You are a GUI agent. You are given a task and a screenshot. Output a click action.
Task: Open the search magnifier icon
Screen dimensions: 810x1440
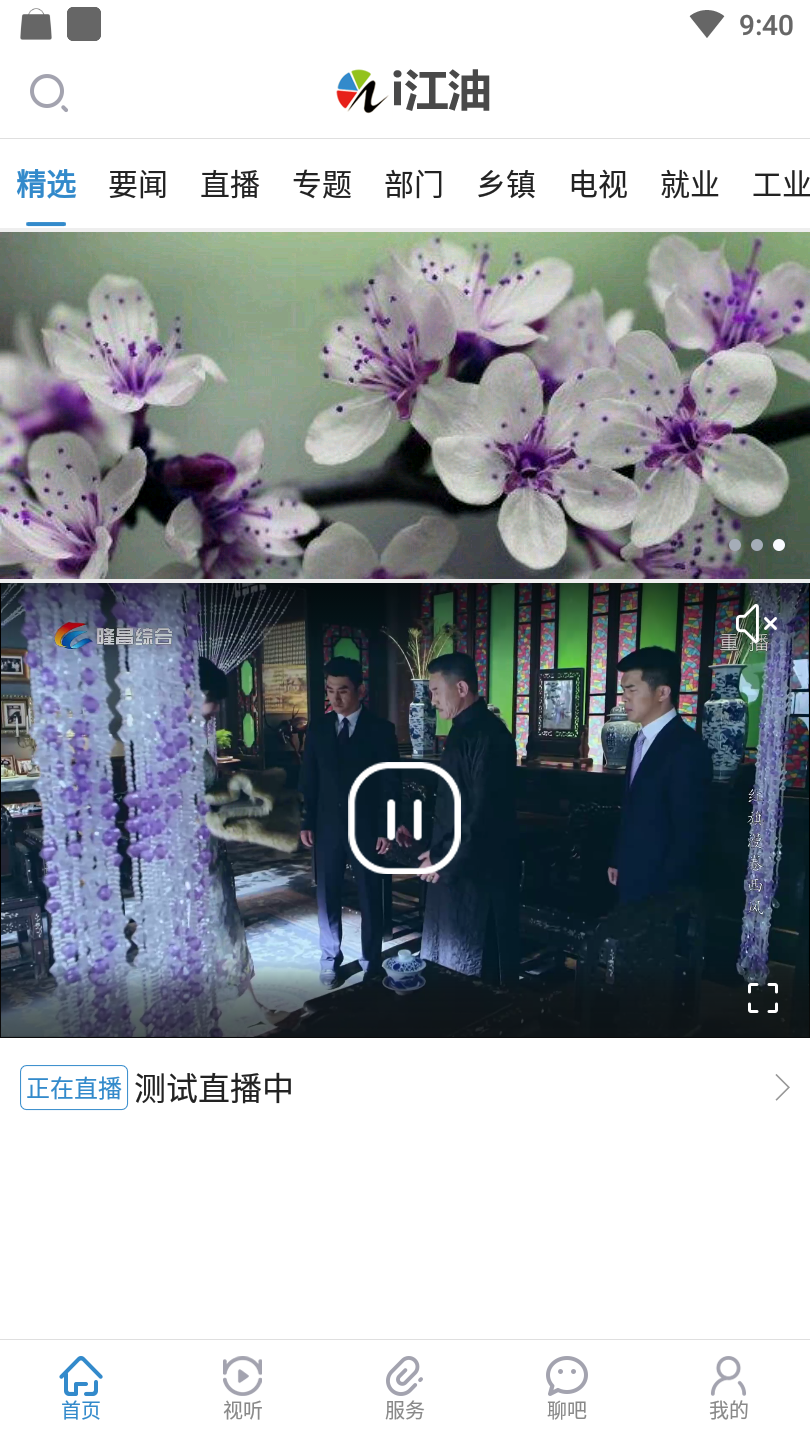coord(48,91)
